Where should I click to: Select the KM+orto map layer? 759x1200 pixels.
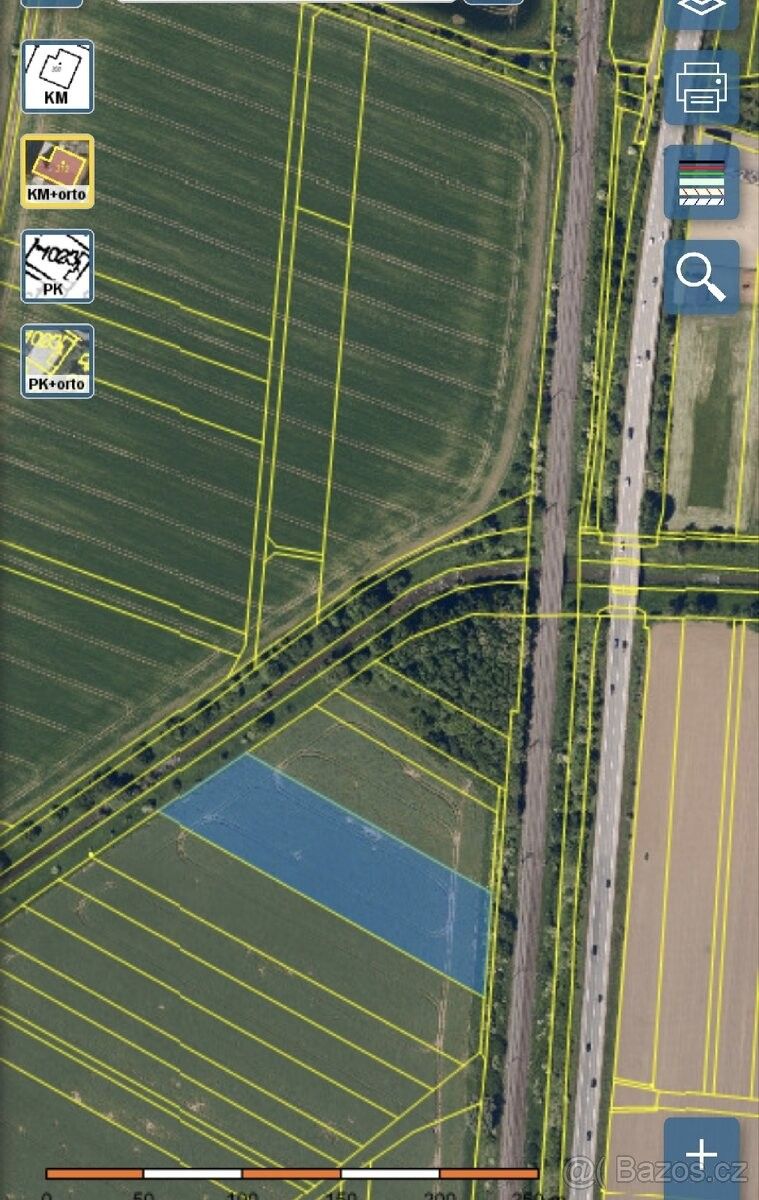coord(58,171)
